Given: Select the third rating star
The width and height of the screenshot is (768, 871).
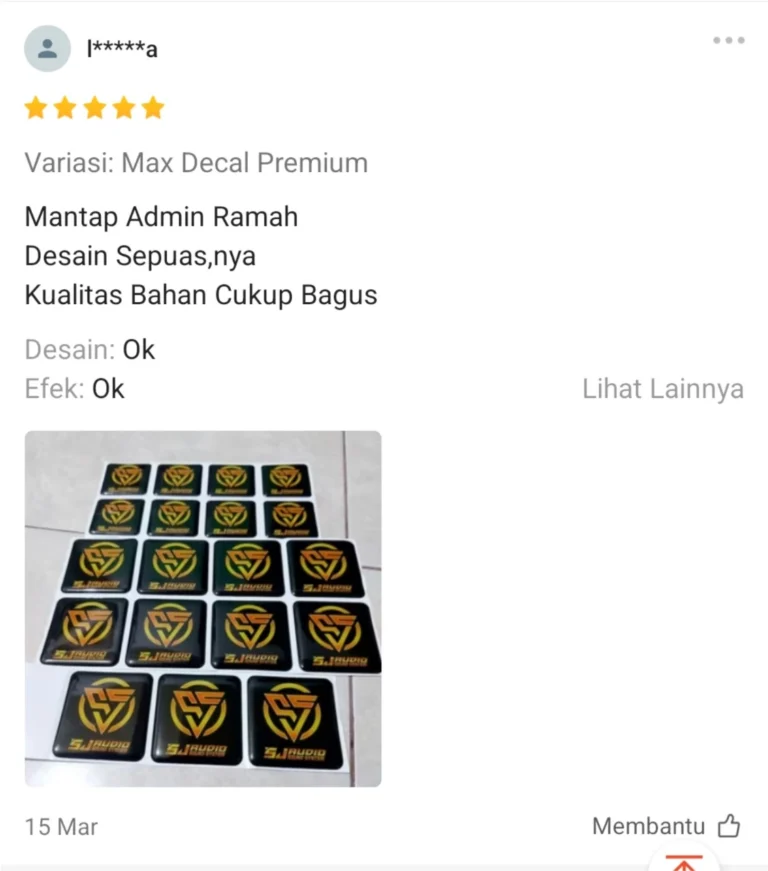Looking at the screenshot, I should coord(94,107).
